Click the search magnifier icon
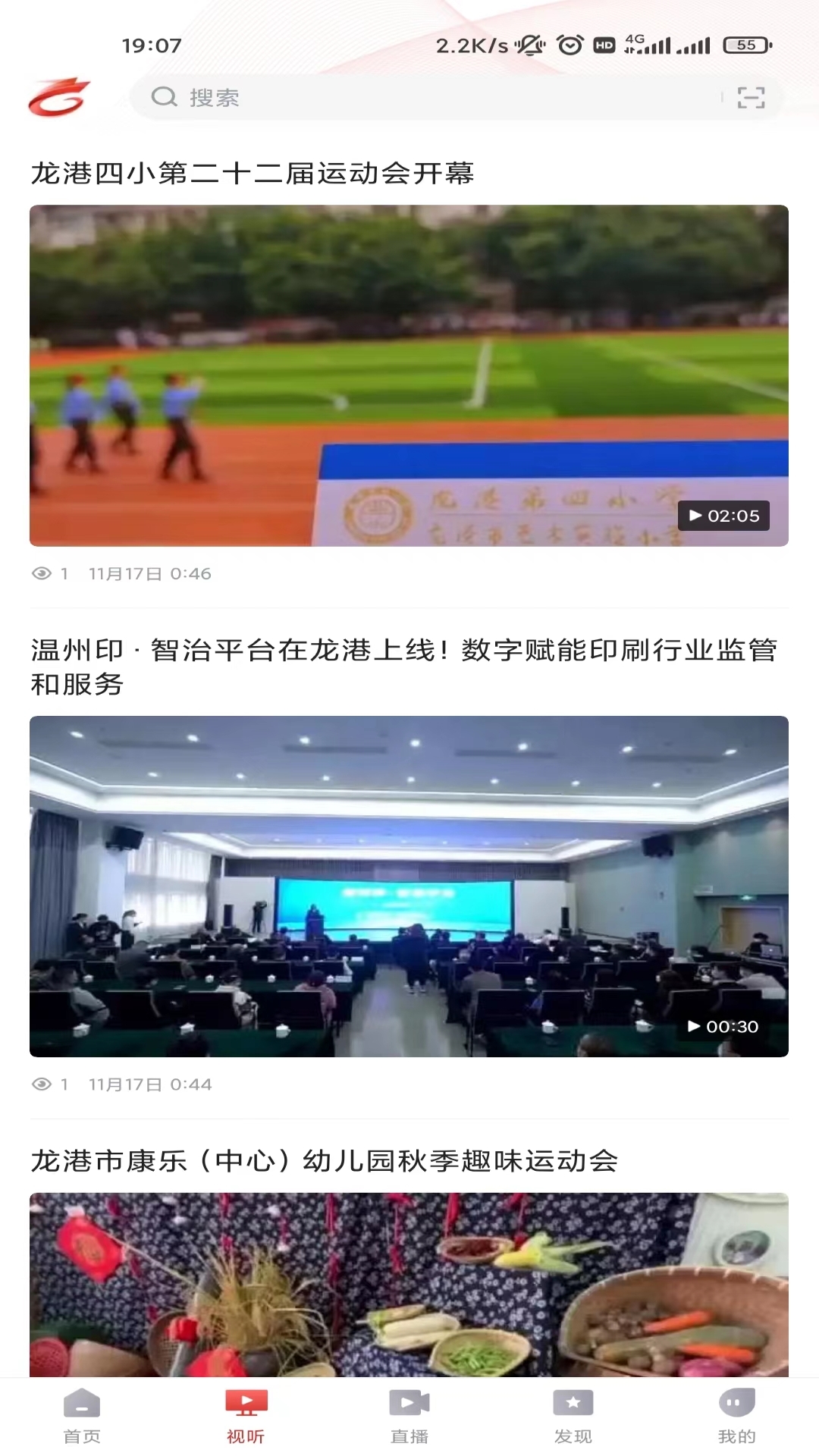This screenshot has height=1456, width=819. tap(163, 97)
